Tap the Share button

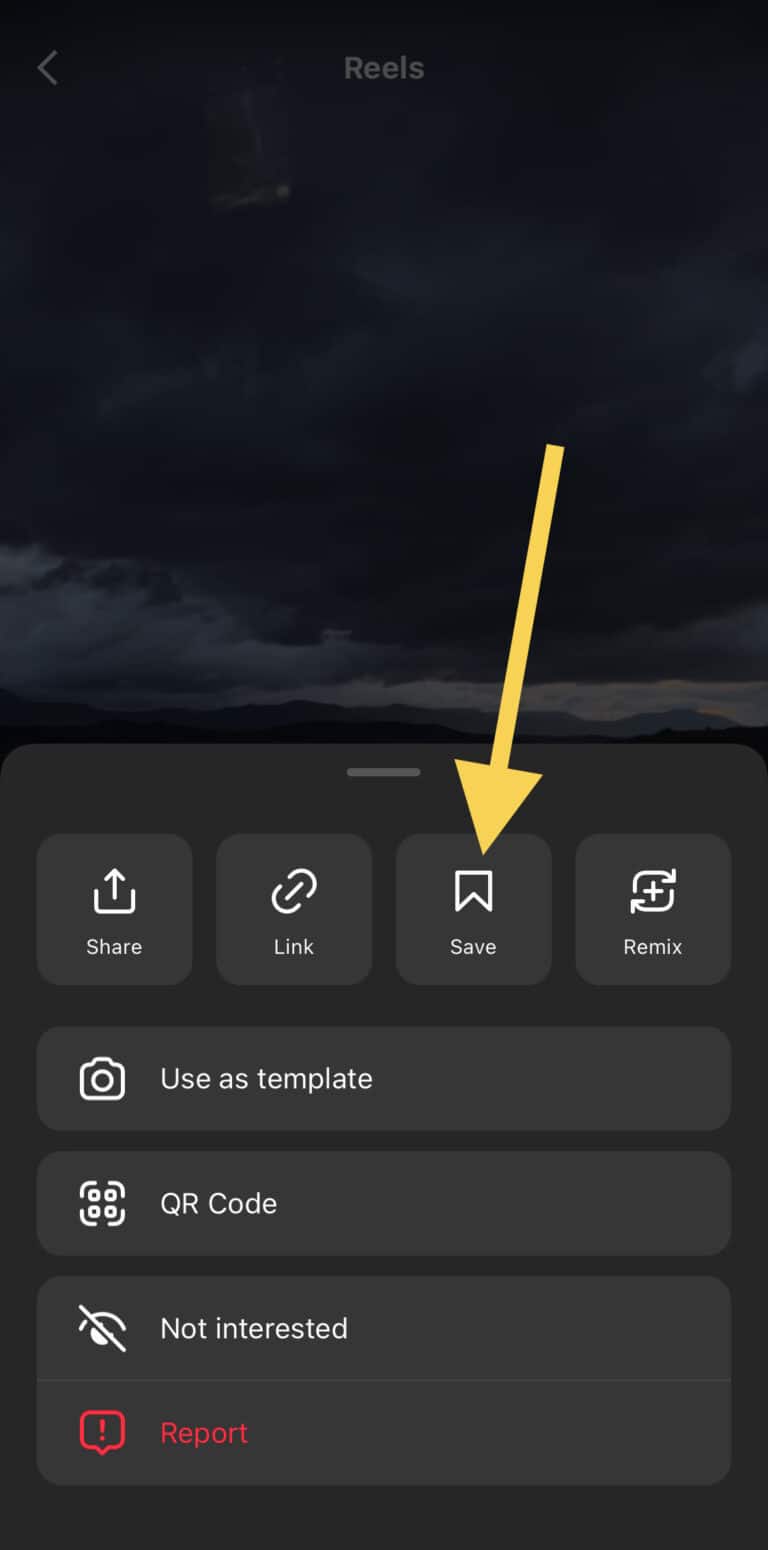pyautogui.click(x=114, y=909)
